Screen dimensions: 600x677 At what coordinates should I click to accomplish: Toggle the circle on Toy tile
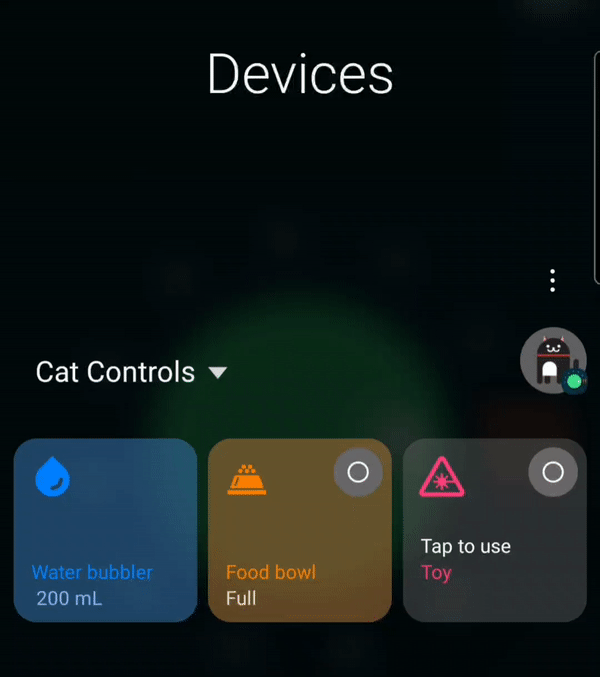point(553,472)
